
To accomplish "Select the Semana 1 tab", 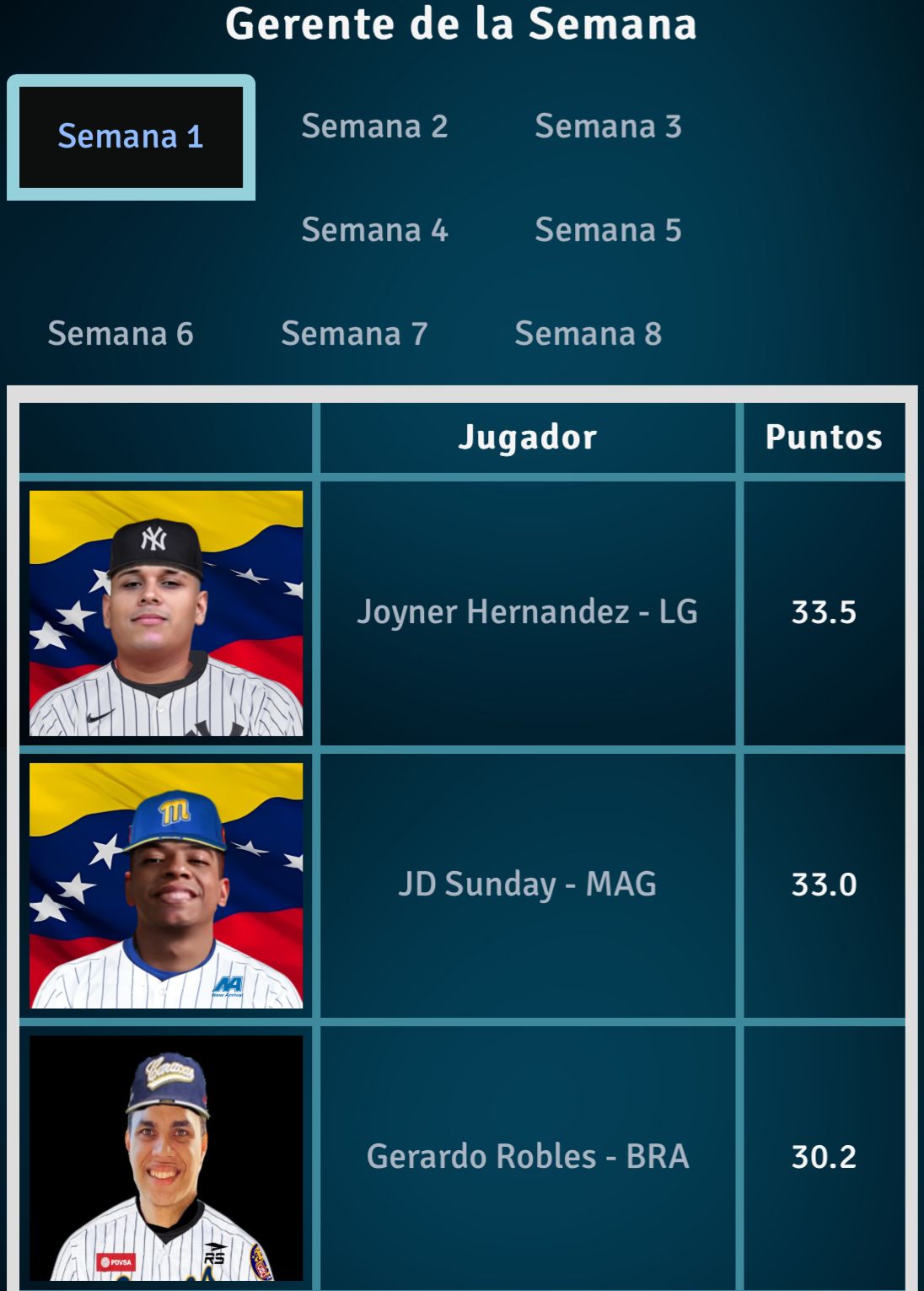I will coord(131,137).
